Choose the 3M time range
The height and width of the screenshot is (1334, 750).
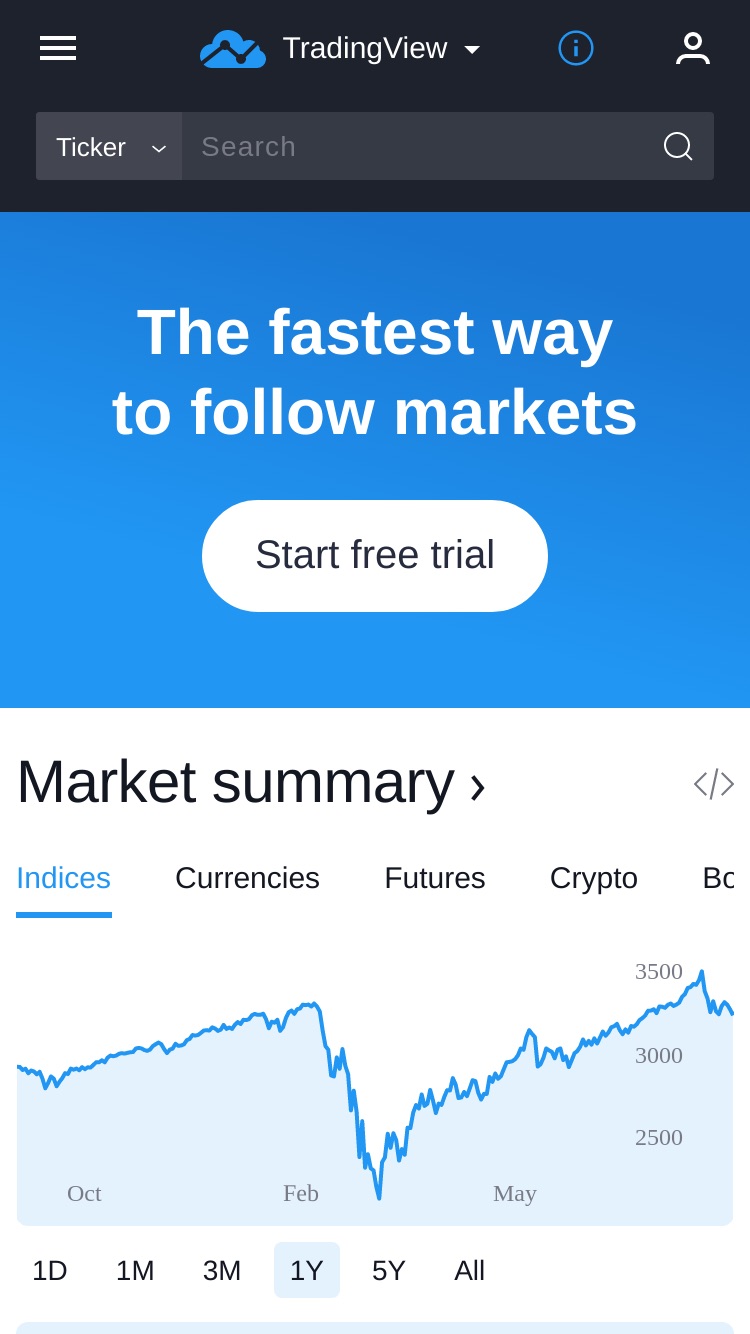point(222,1270)
